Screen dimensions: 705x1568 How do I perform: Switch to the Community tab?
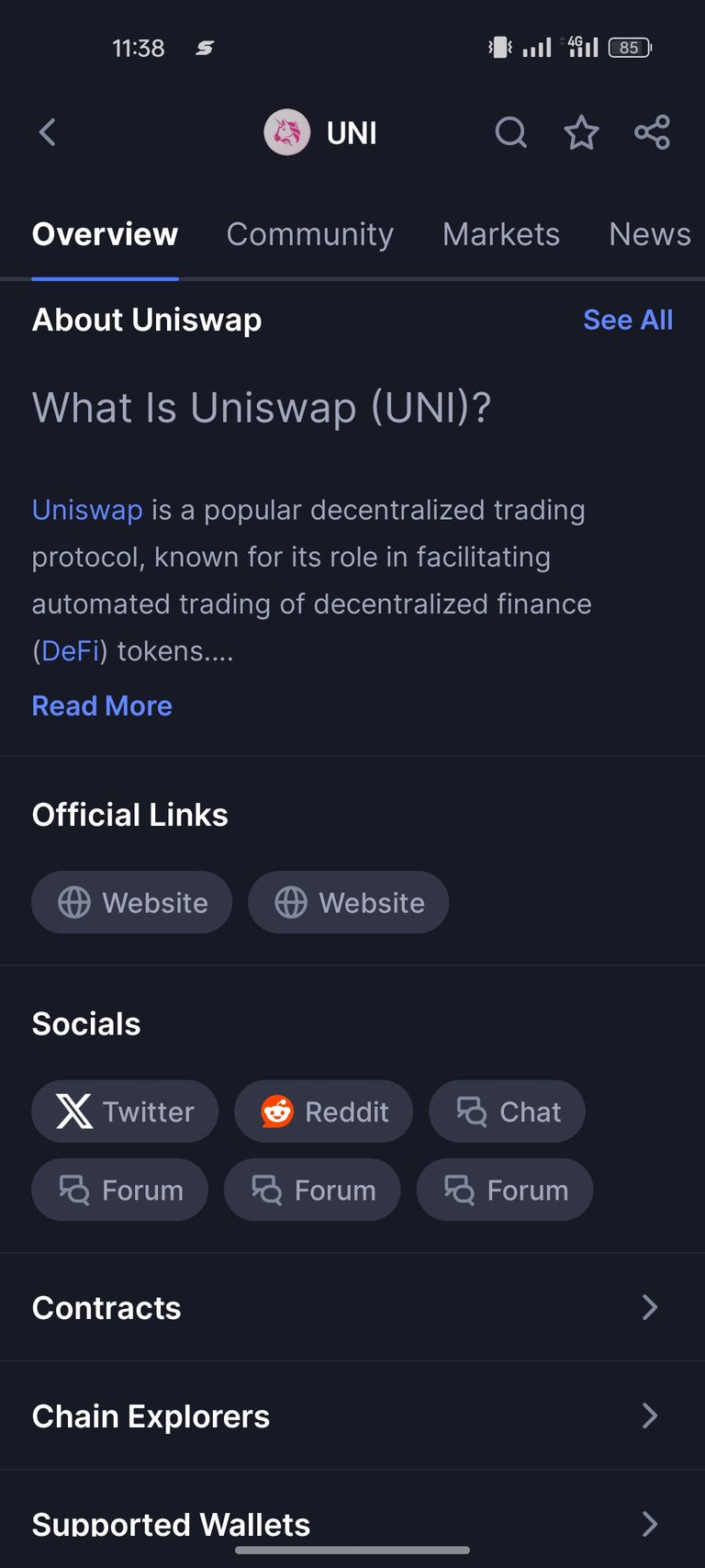click(x=310, y=234)
